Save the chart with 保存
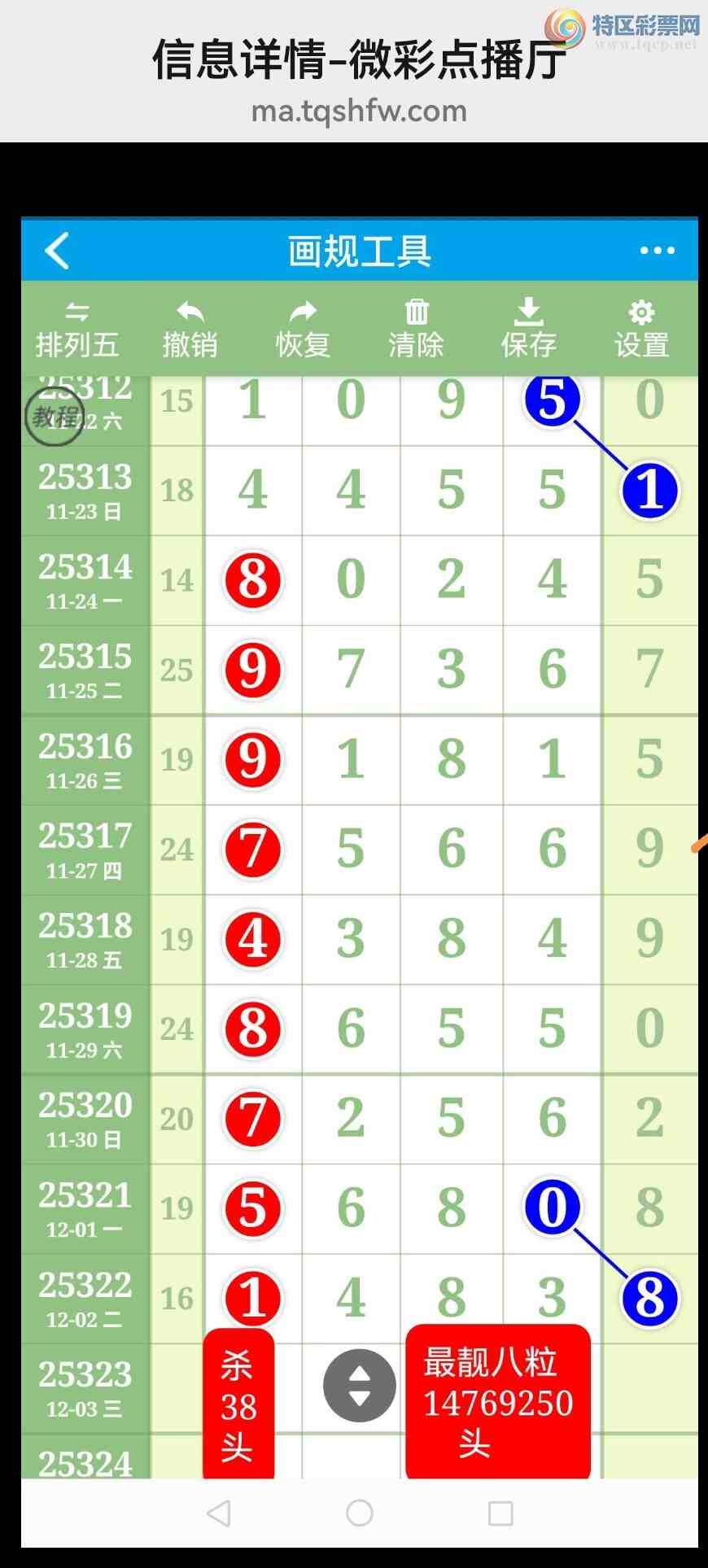 click(529, 330)
